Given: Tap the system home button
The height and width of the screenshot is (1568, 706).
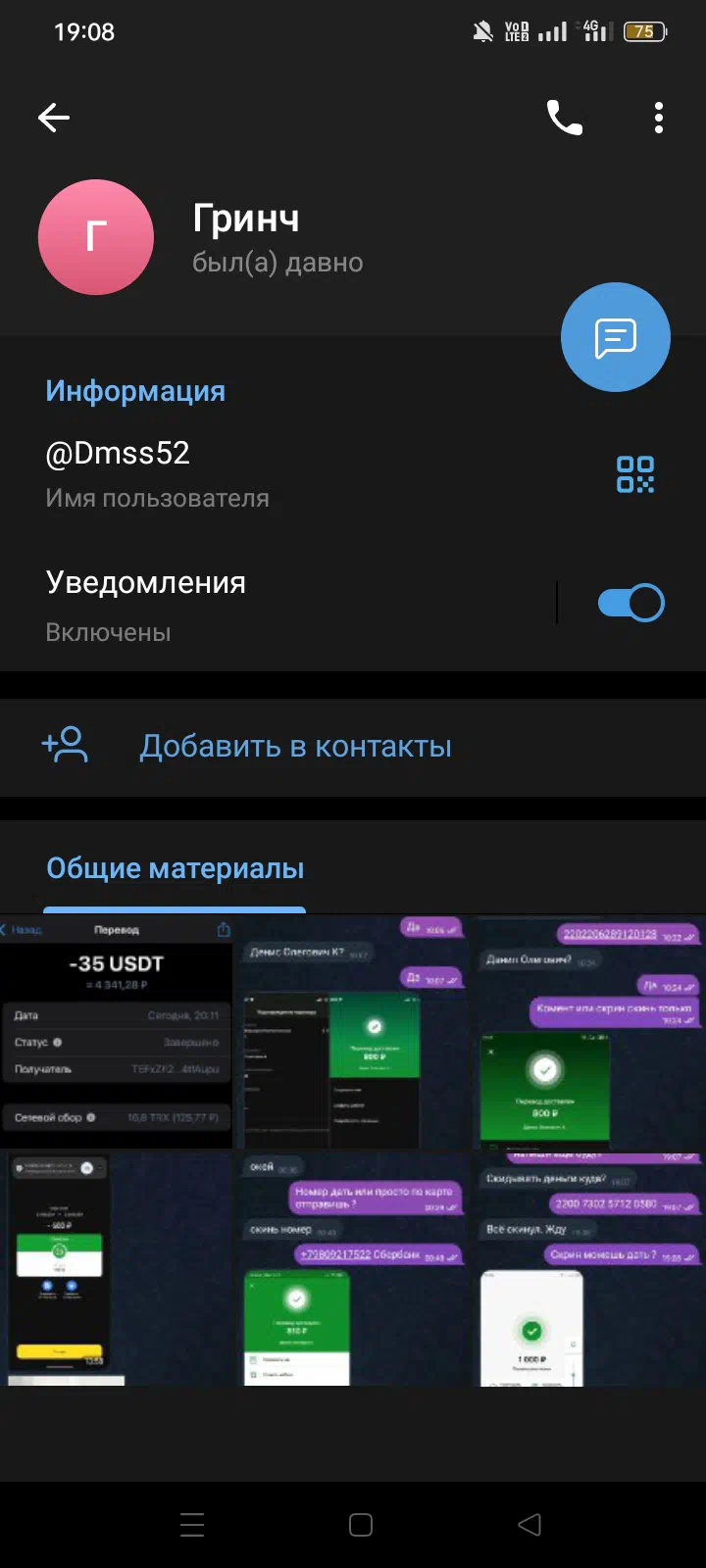Looking at the screenshot, I should (x=361, y=1525).
